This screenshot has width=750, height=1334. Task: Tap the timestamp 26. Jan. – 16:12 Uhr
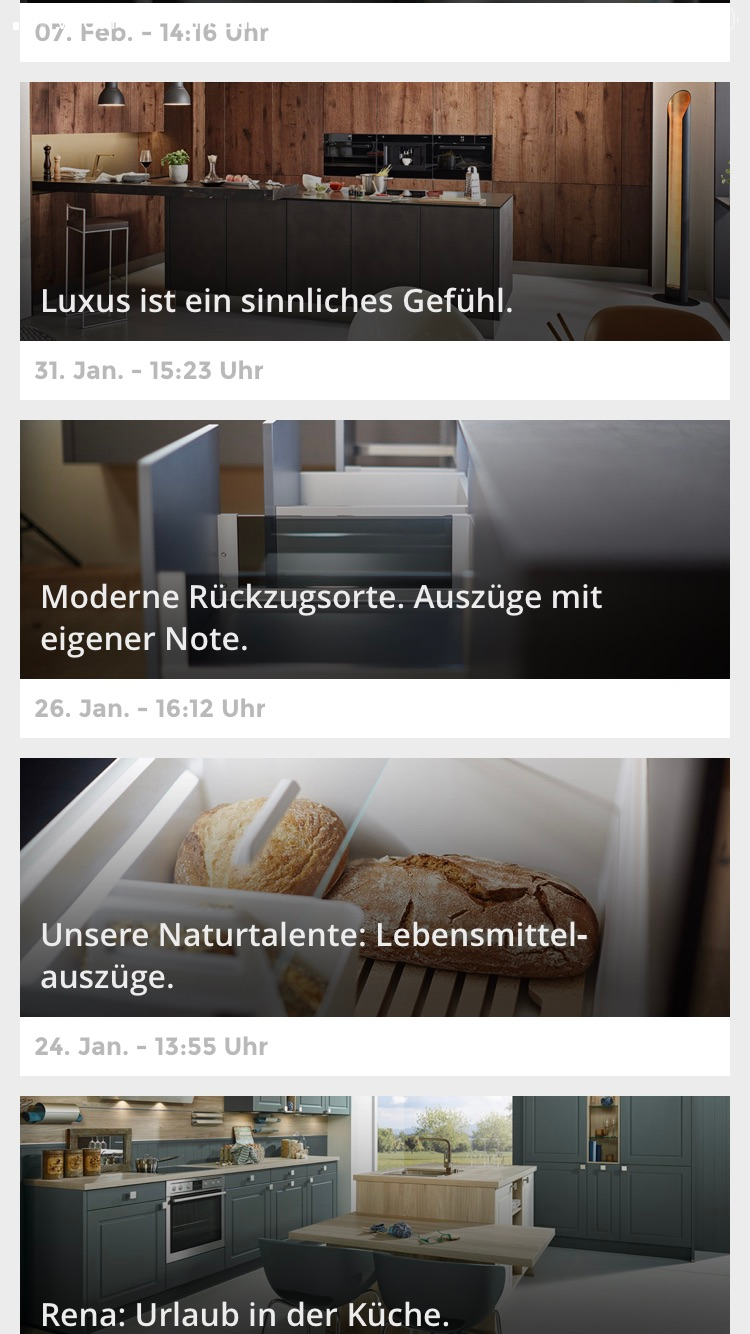point(150,708)
